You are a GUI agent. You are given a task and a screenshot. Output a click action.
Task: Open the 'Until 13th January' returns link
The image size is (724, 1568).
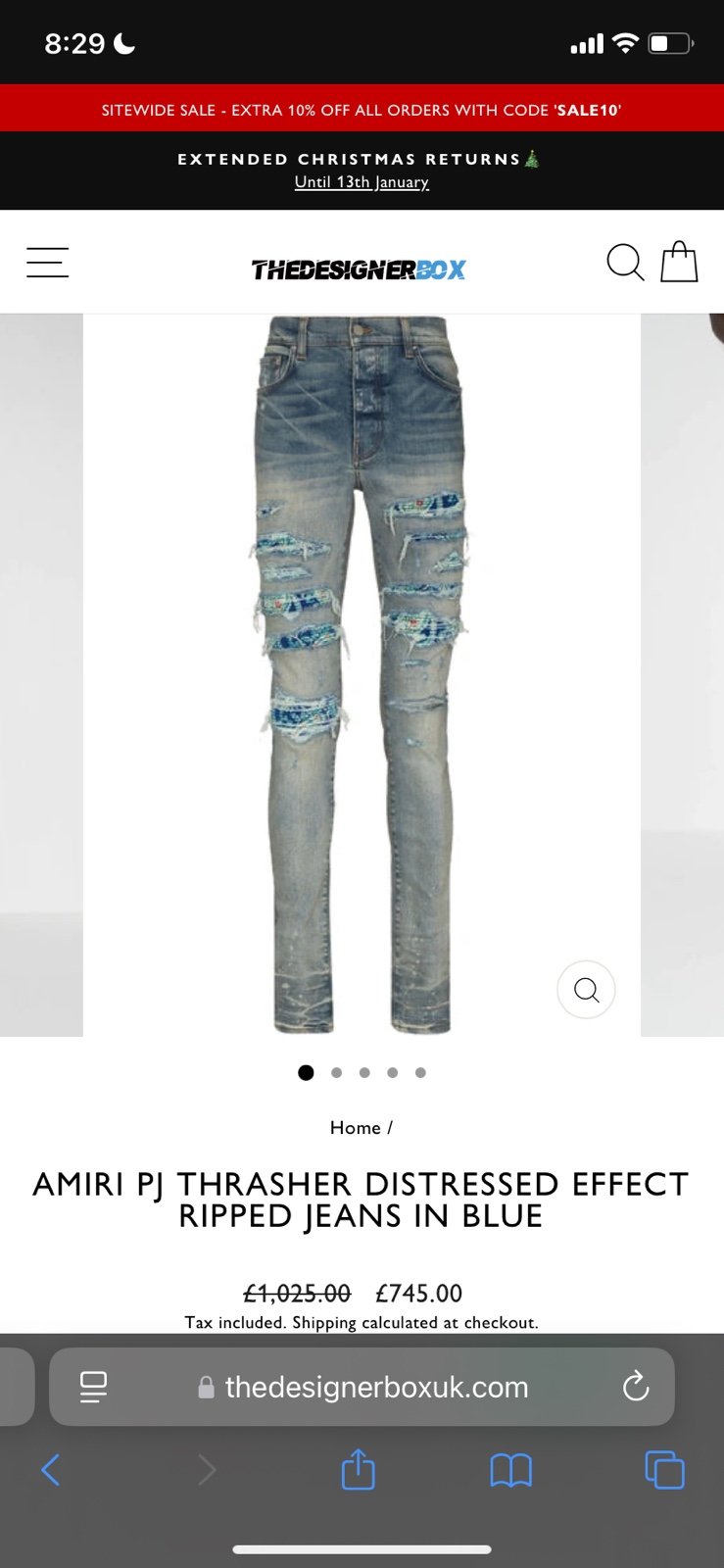[362, 182]
